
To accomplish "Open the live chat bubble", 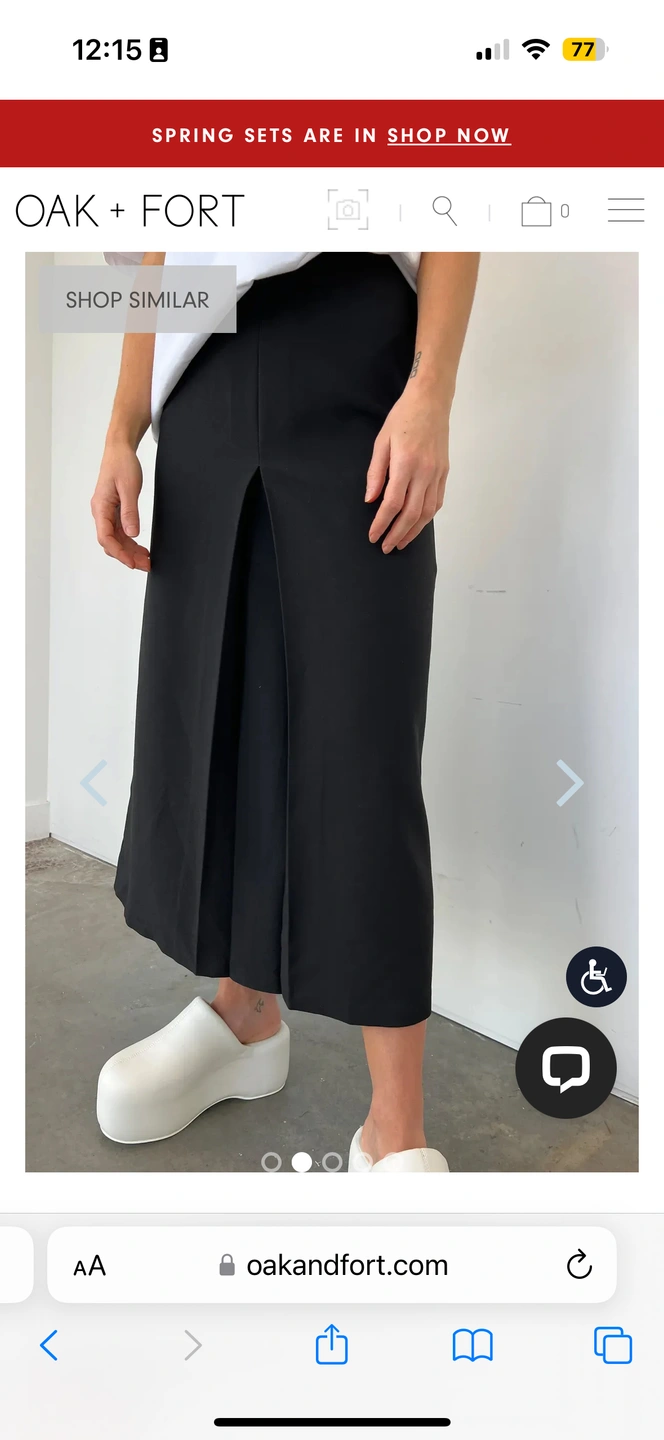I will point(566,1068).
